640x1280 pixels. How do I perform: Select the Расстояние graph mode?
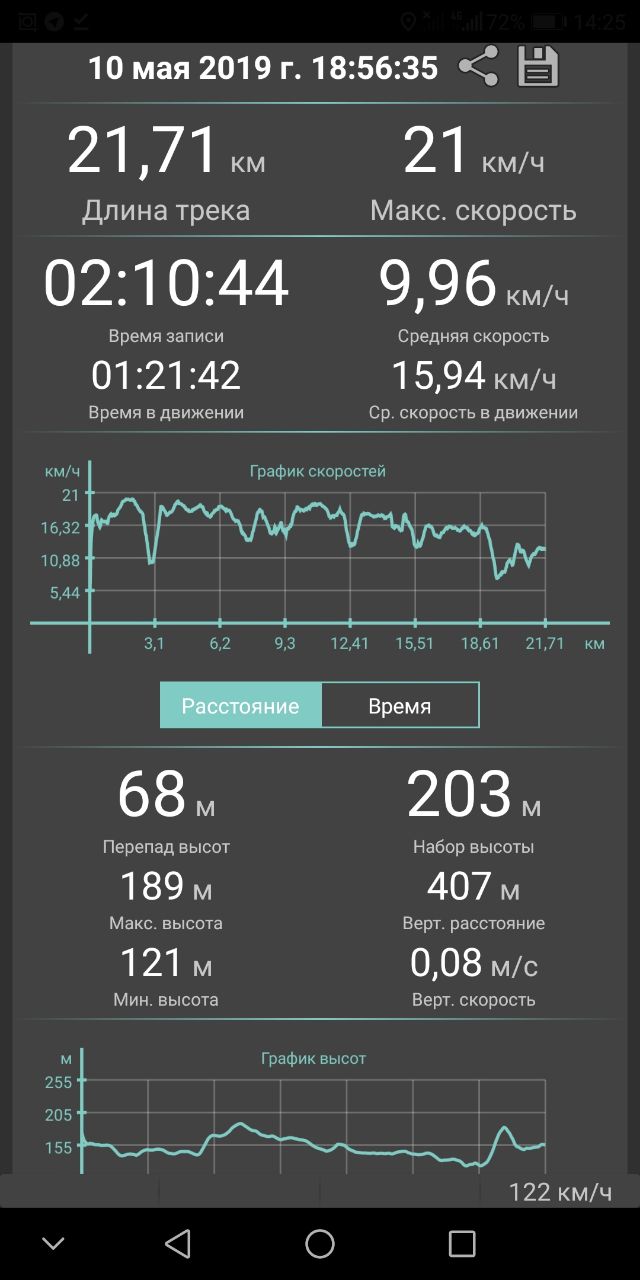point(241,705)
